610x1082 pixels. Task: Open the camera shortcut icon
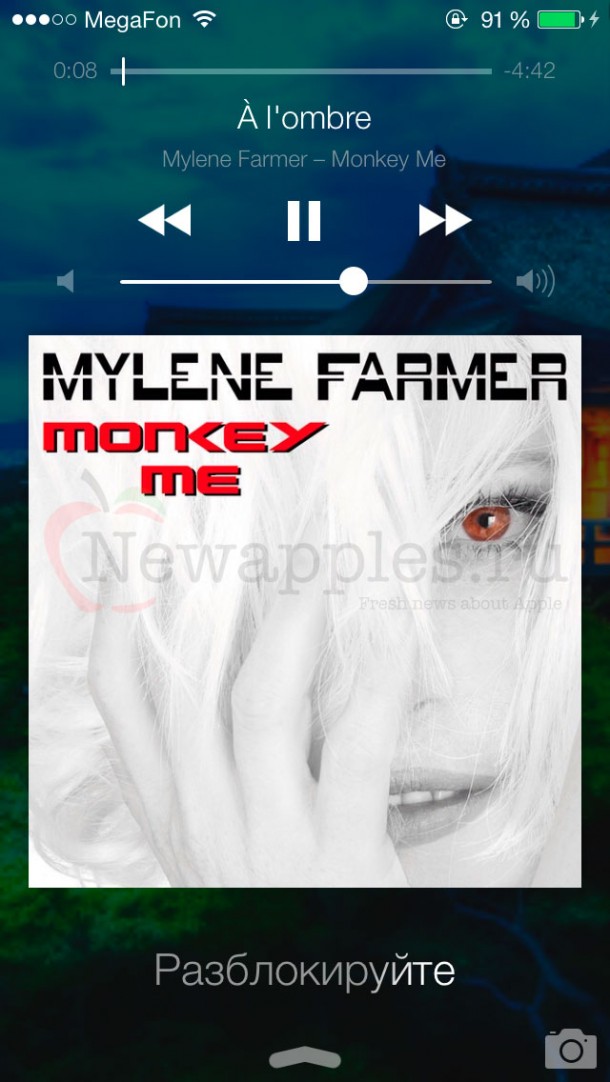click(x=570, y=1048)
